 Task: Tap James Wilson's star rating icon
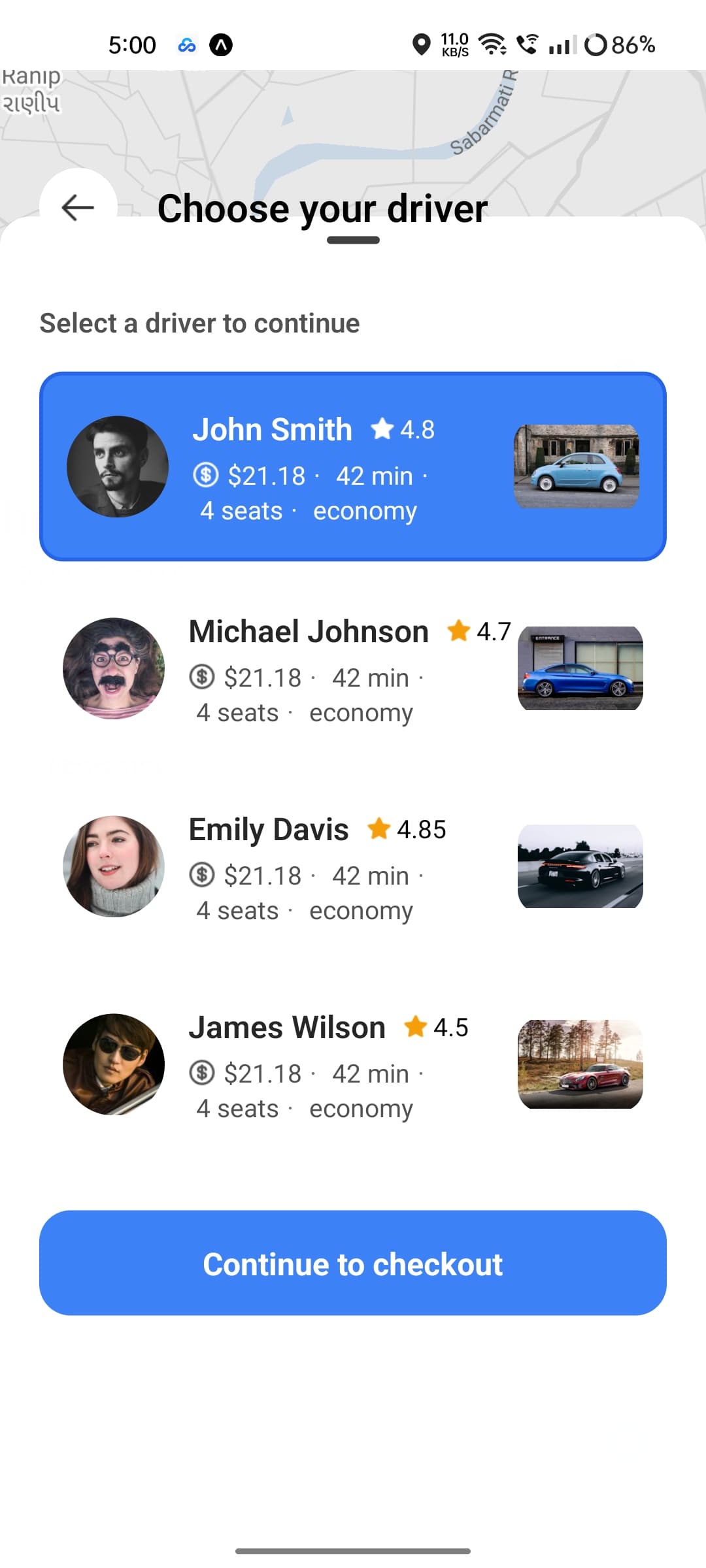click(x=416, y=1026)
